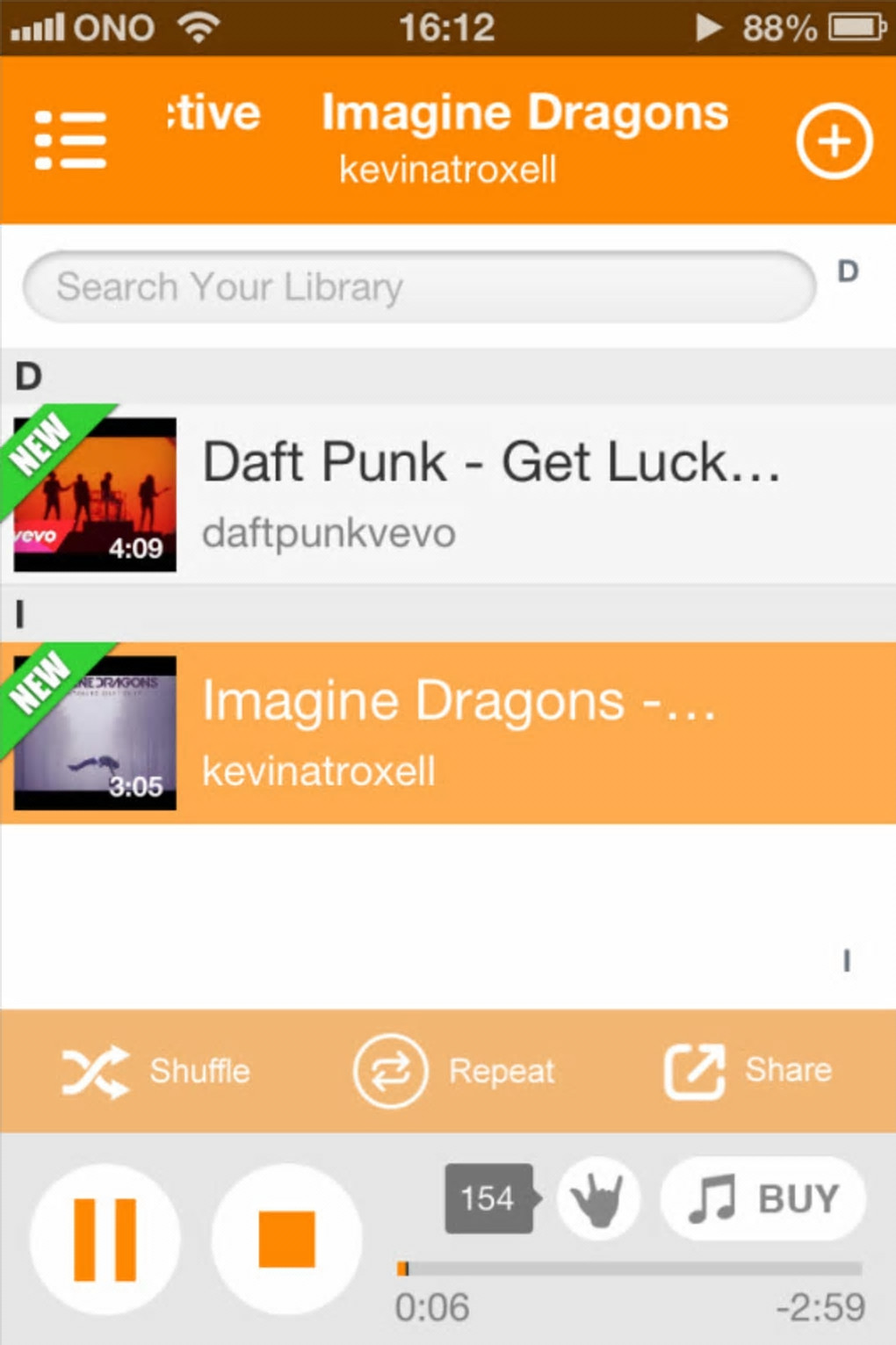This screenshot has height=1345, width=896.
Task: Open the playlist menu list icon
Action: 70,141
